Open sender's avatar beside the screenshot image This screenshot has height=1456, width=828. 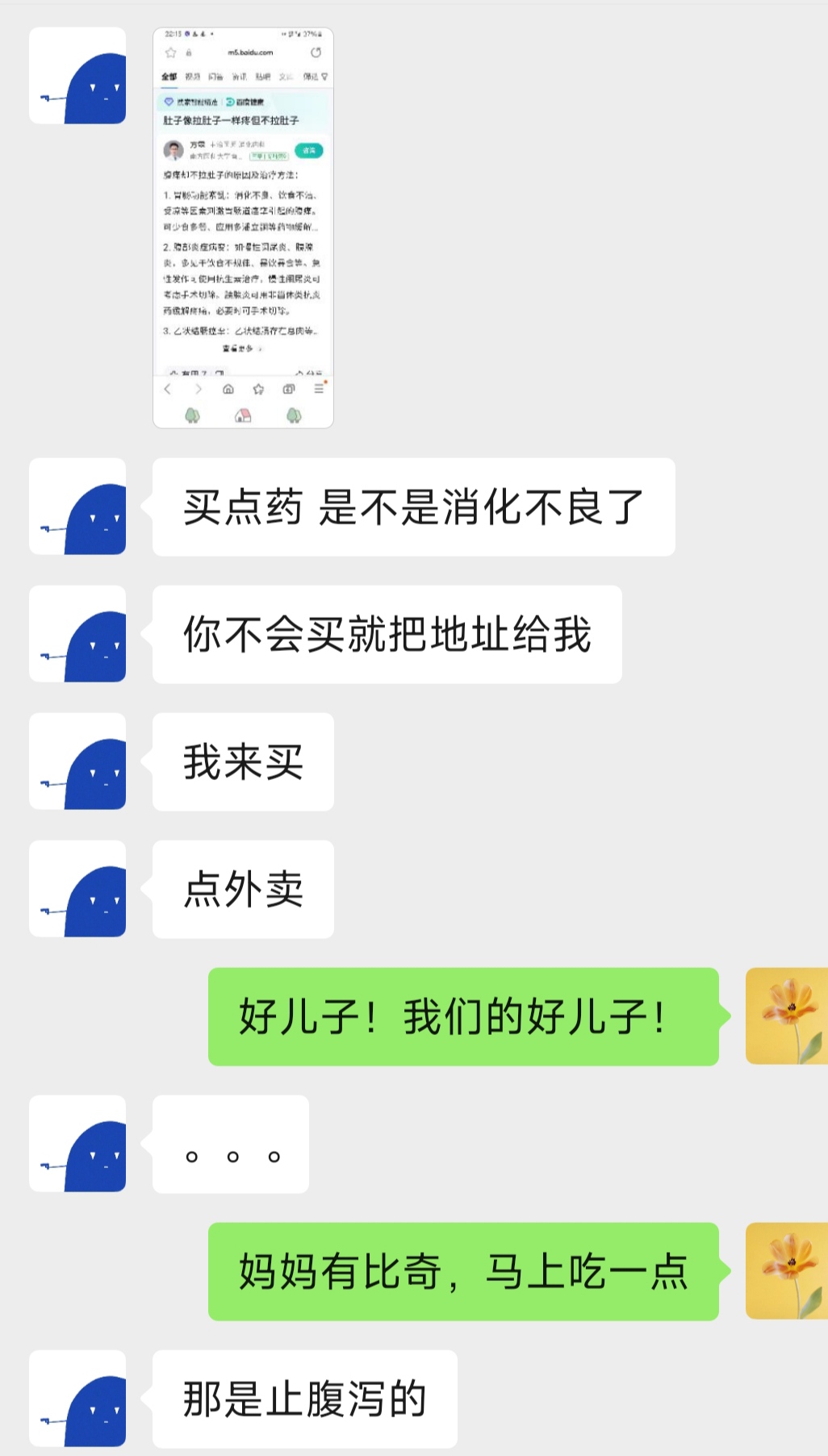(x=77, y=76)
